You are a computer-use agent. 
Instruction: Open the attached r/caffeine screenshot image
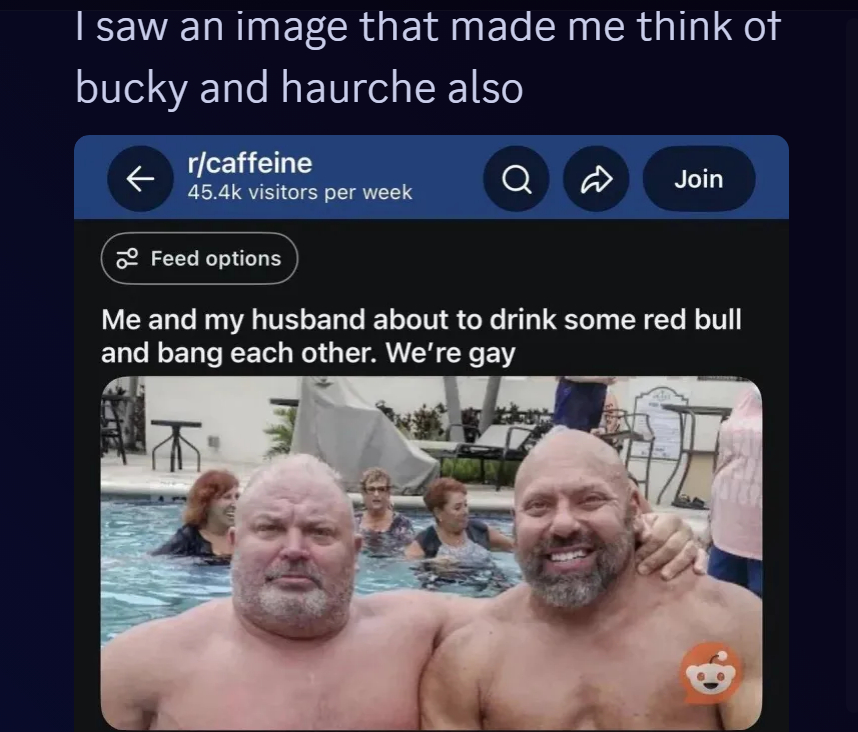pos(431,432)
